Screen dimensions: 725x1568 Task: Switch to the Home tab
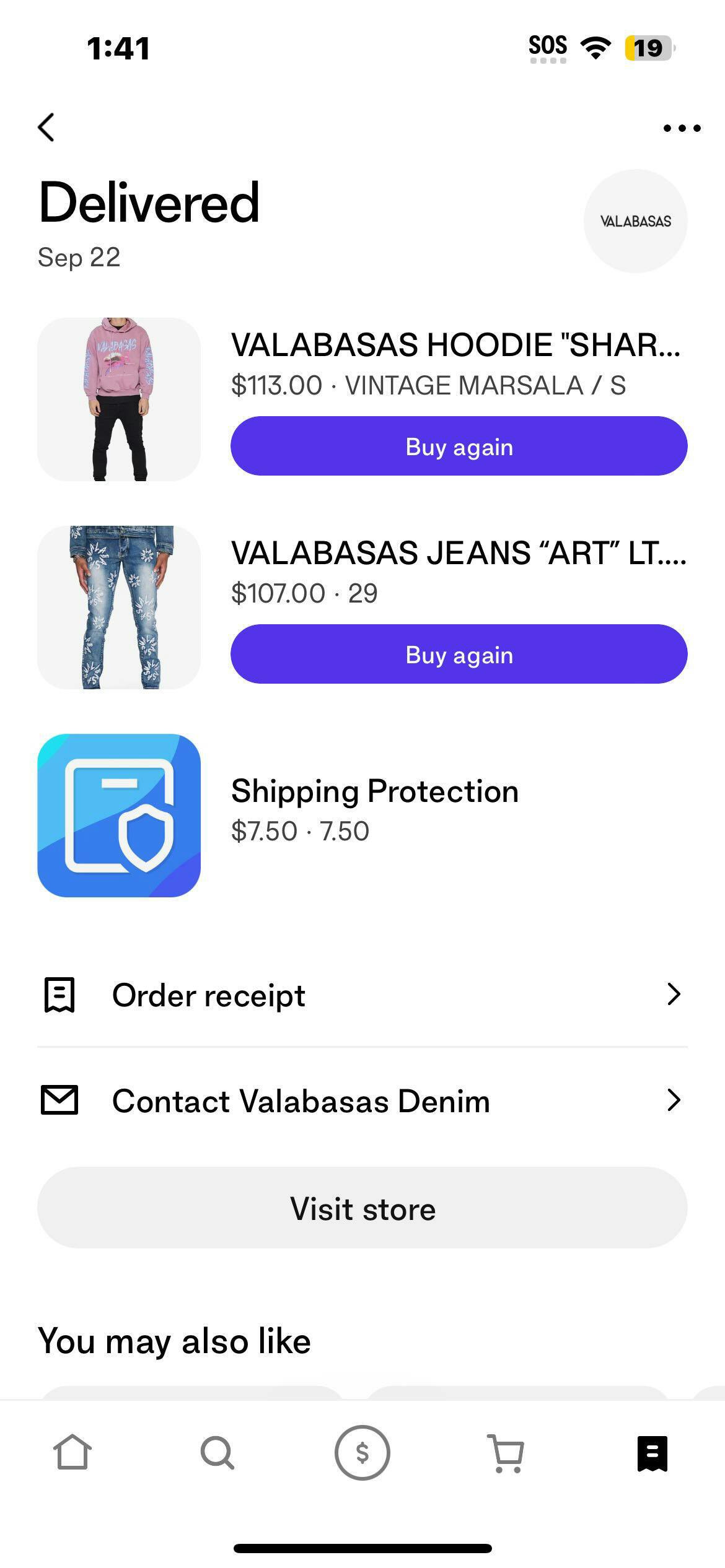tap(72, 1452)
